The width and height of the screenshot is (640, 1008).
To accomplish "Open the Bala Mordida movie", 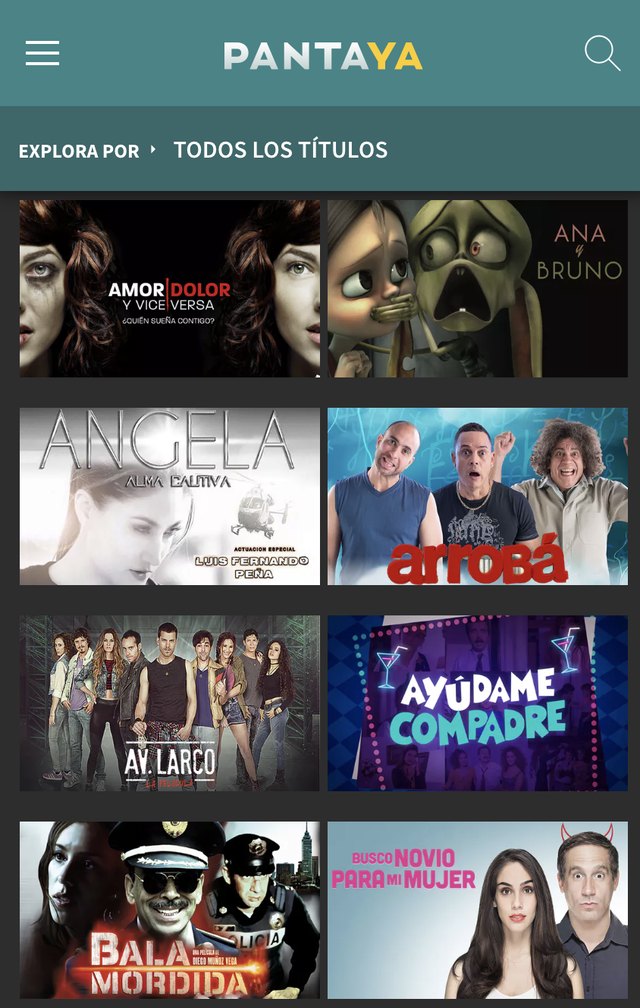I will 170,910.
